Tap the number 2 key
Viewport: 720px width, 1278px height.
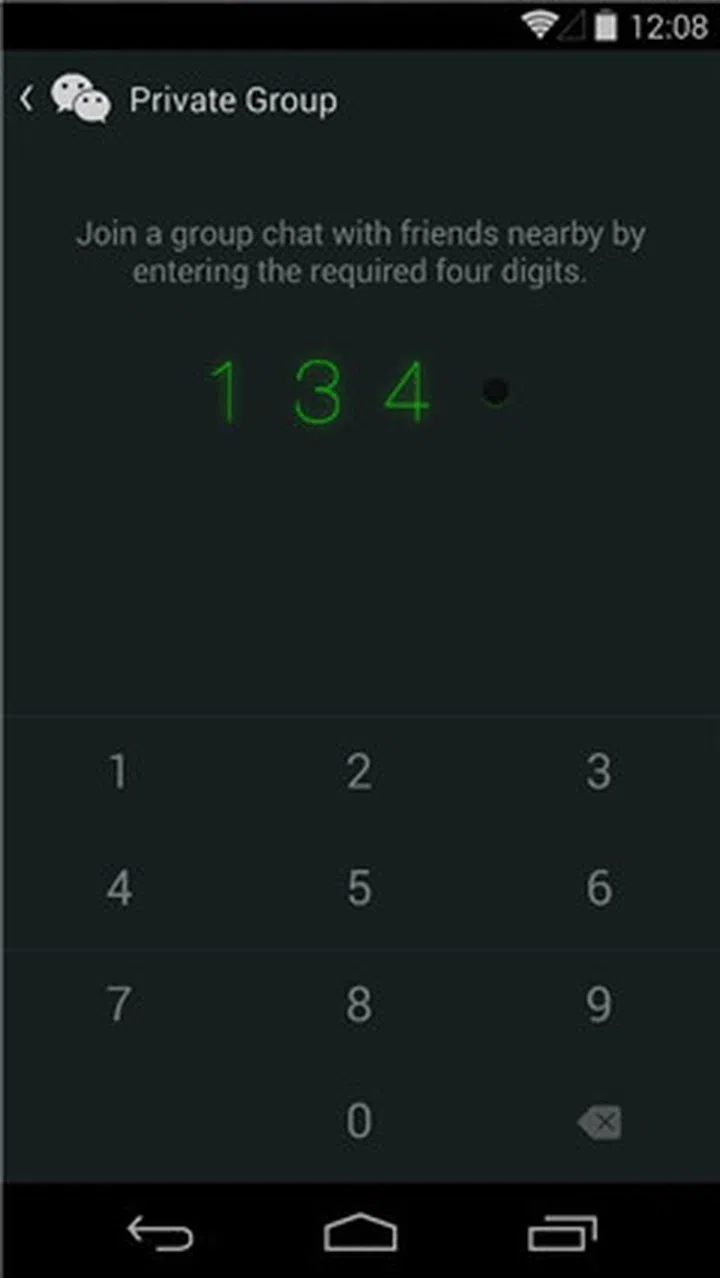coord(359,772)
